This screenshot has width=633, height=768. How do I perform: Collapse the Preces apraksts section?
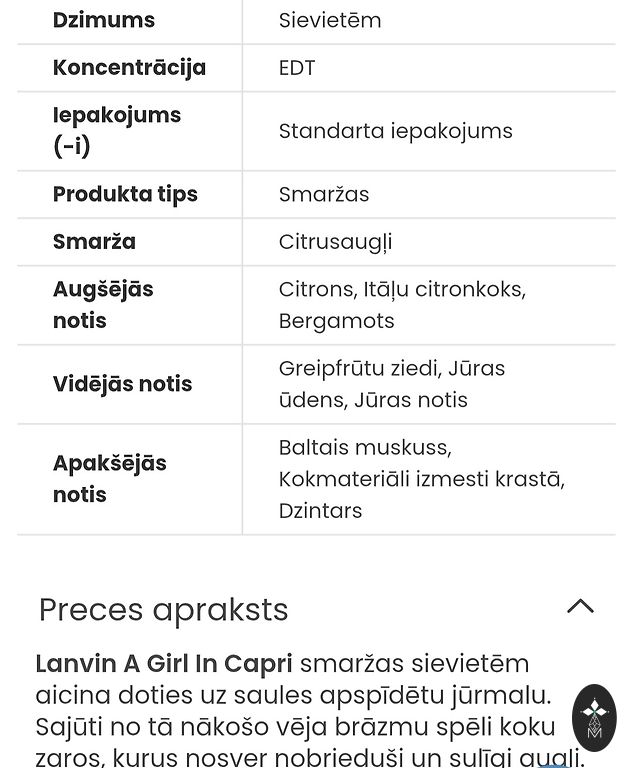point(580,607)
